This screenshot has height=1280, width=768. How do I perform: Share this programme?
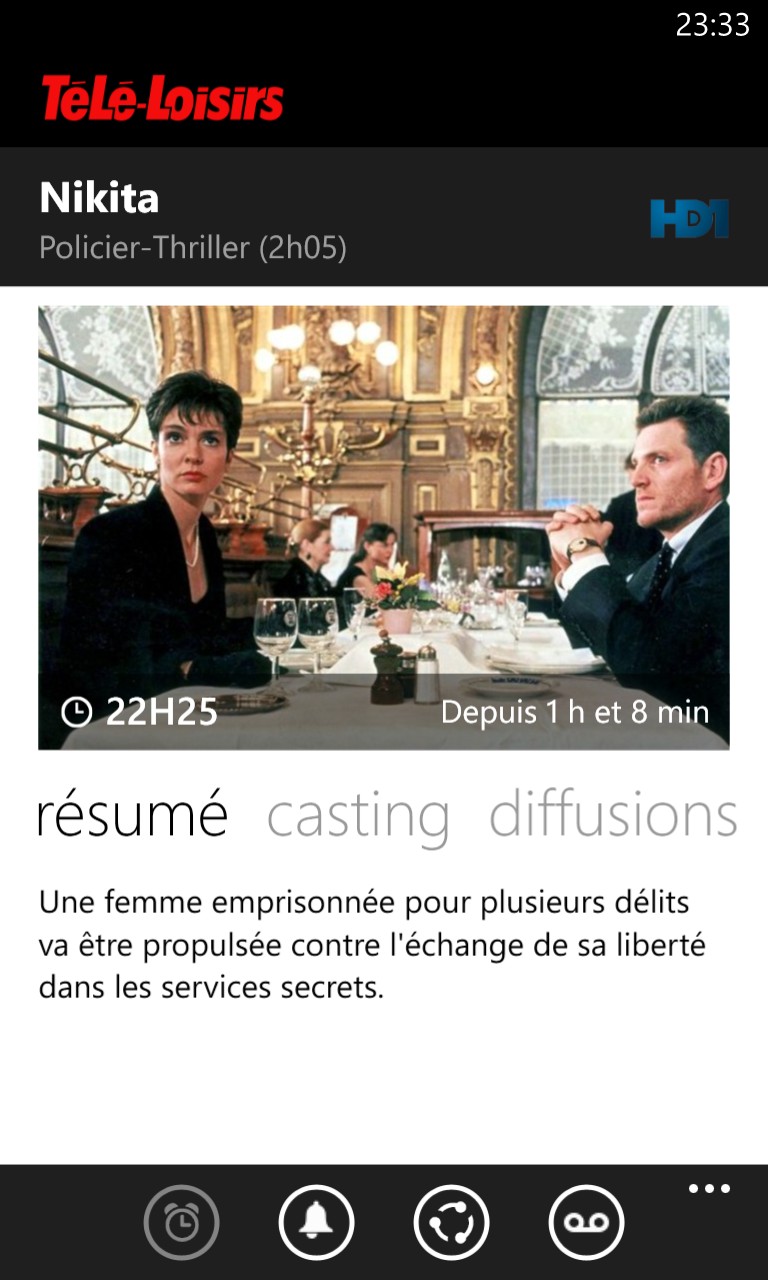pyautogui.click(x=451, y=1222)
